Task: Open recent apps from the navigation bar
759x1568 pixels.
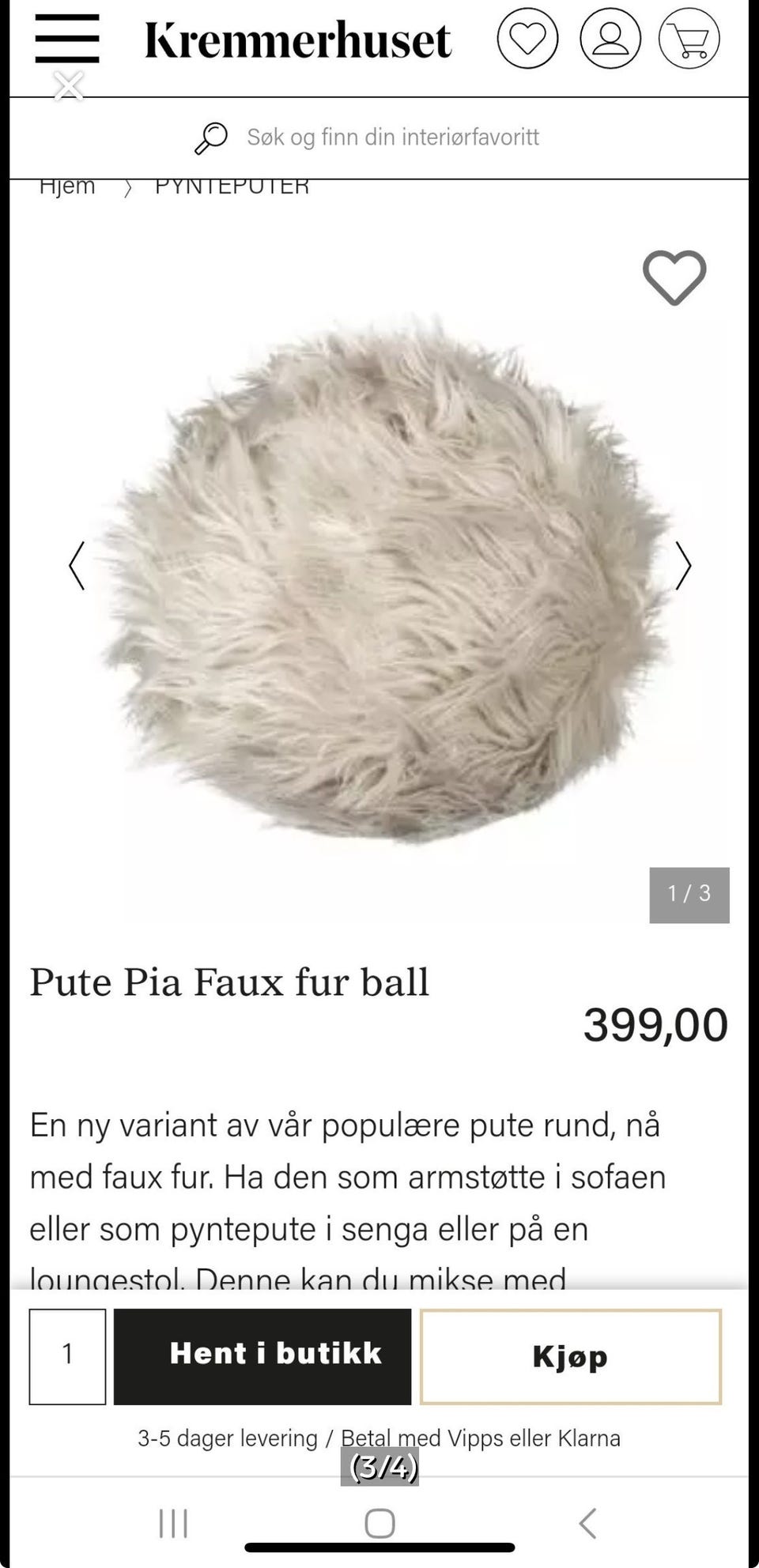Action: coord(173,1522)
